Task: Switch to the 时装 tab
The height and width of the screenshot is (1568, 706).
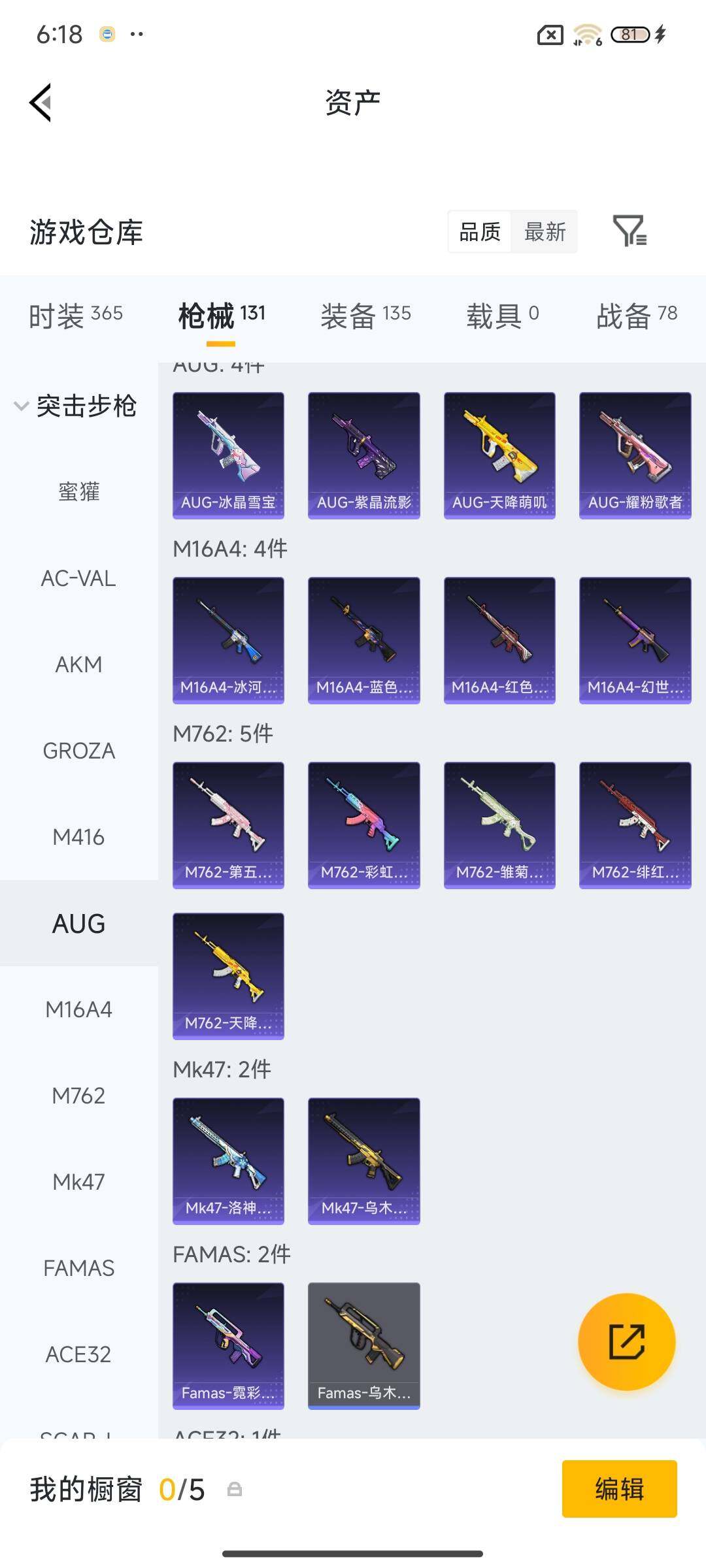Action: [x=76, y=316]
